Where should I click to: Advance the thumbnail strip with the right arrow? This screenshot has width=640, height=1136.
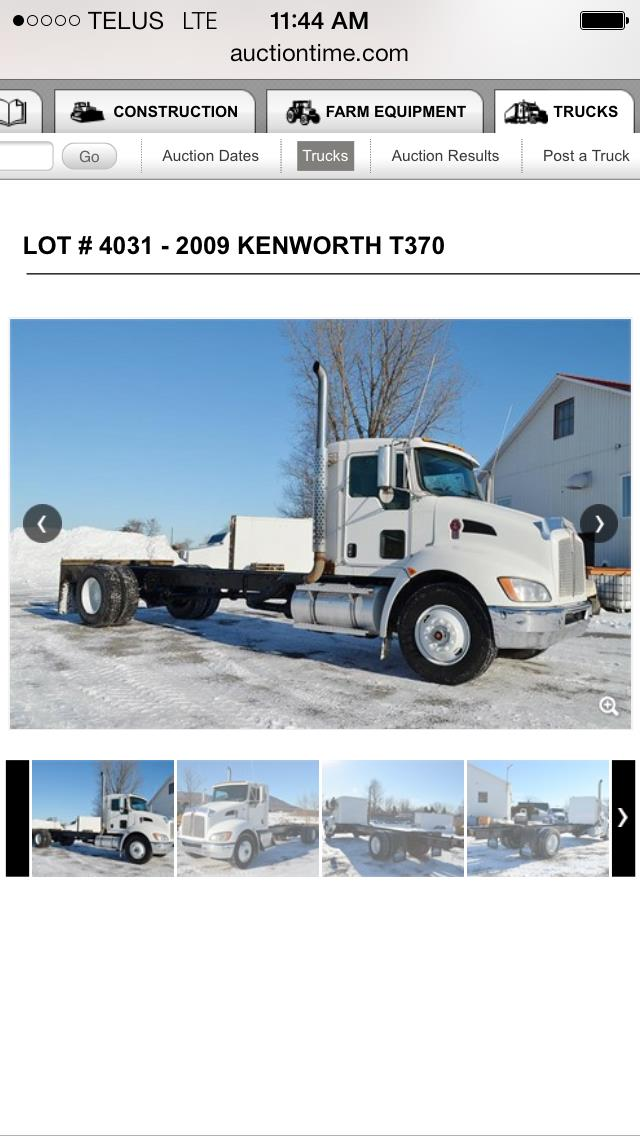pos(622,818)
